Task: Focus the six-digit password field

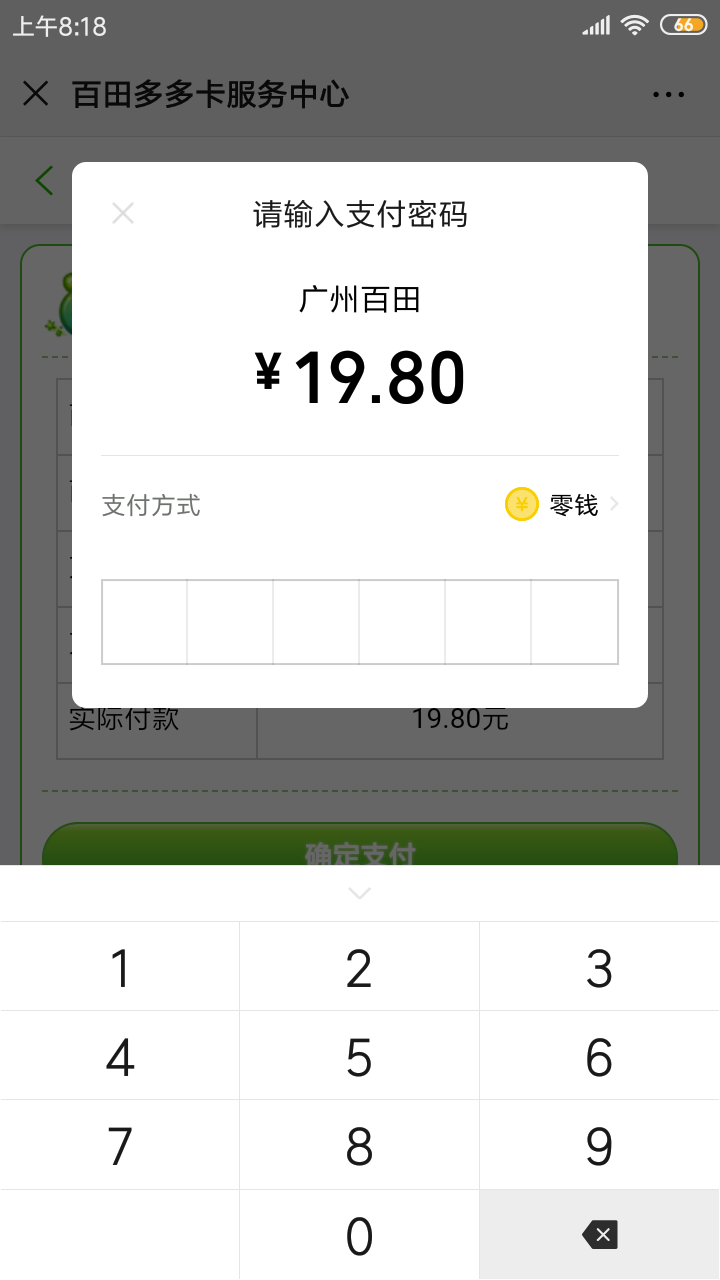Action: [x=360, y=621]
